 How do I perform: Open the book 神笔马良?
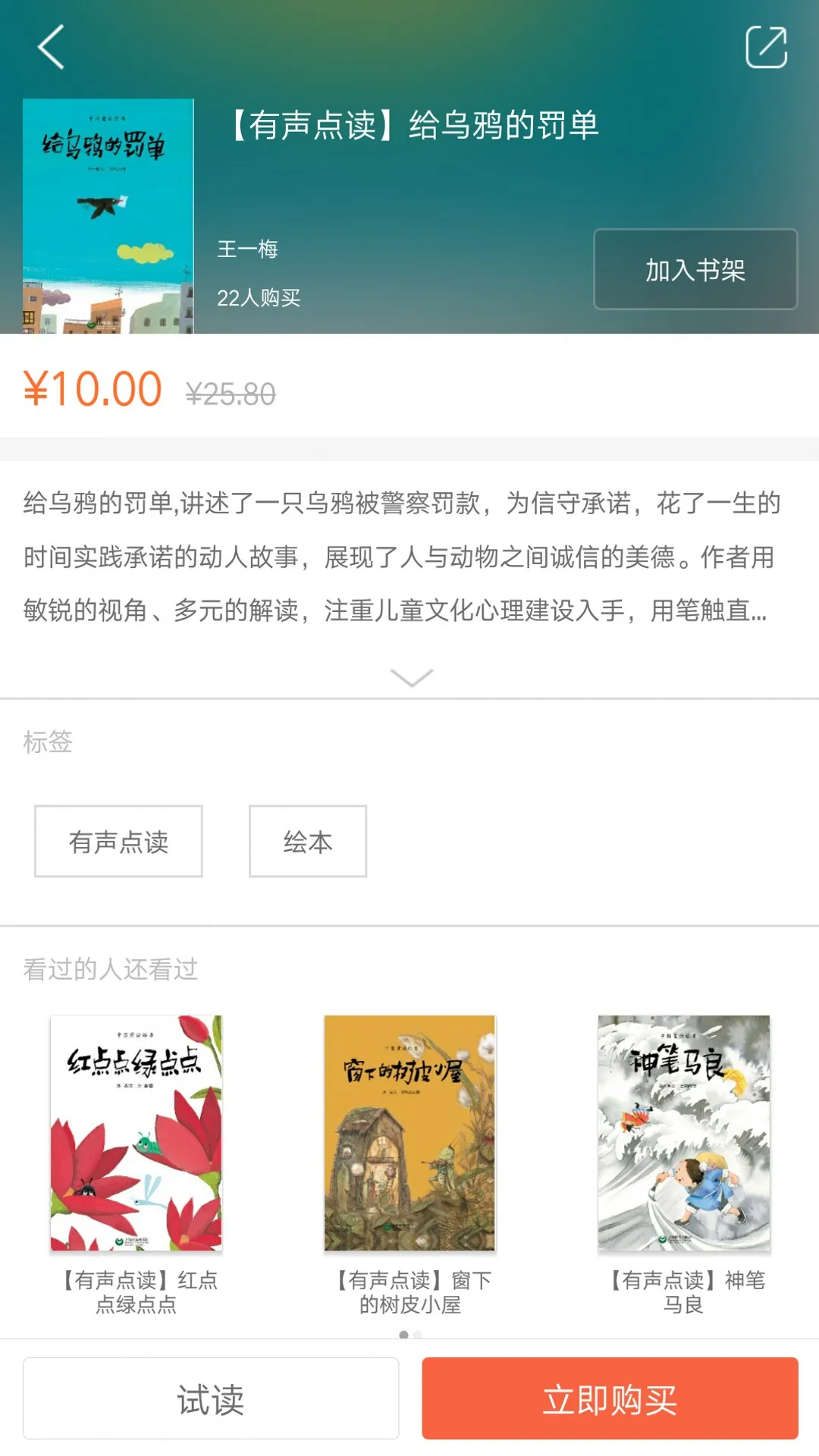(x=683, y=1133)
